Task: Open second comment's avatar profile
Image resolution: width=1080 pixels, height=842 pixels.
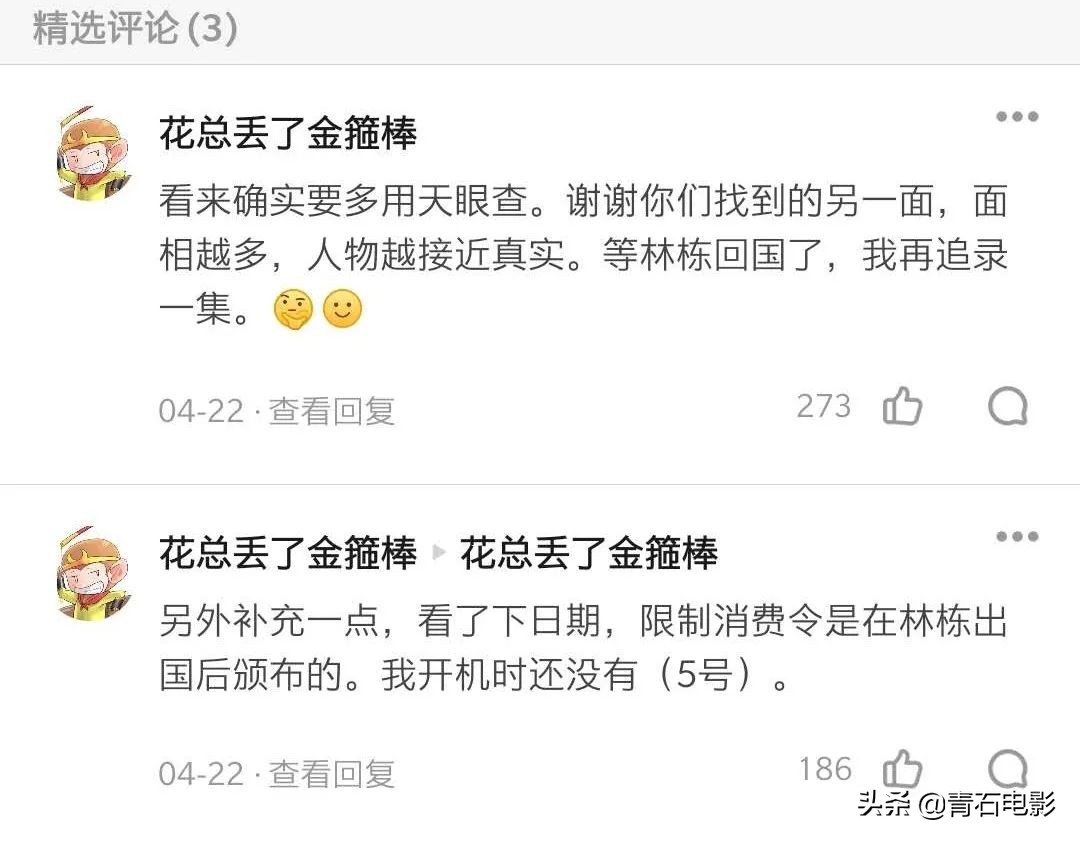Action: tap(94, 572)
